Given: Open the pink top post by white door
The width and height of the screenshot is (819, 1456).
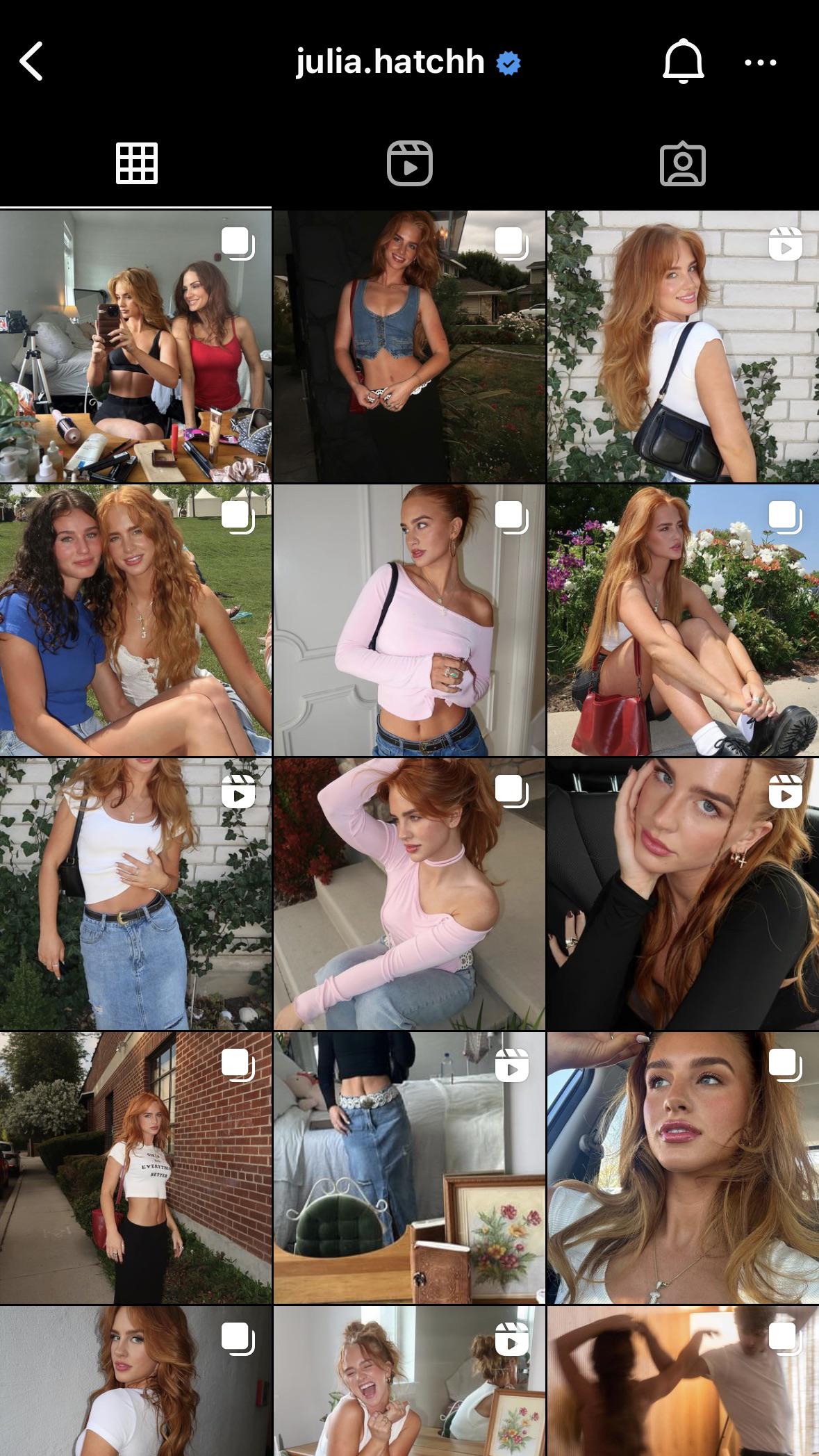Looking at the screenshot, I should 409,620.
